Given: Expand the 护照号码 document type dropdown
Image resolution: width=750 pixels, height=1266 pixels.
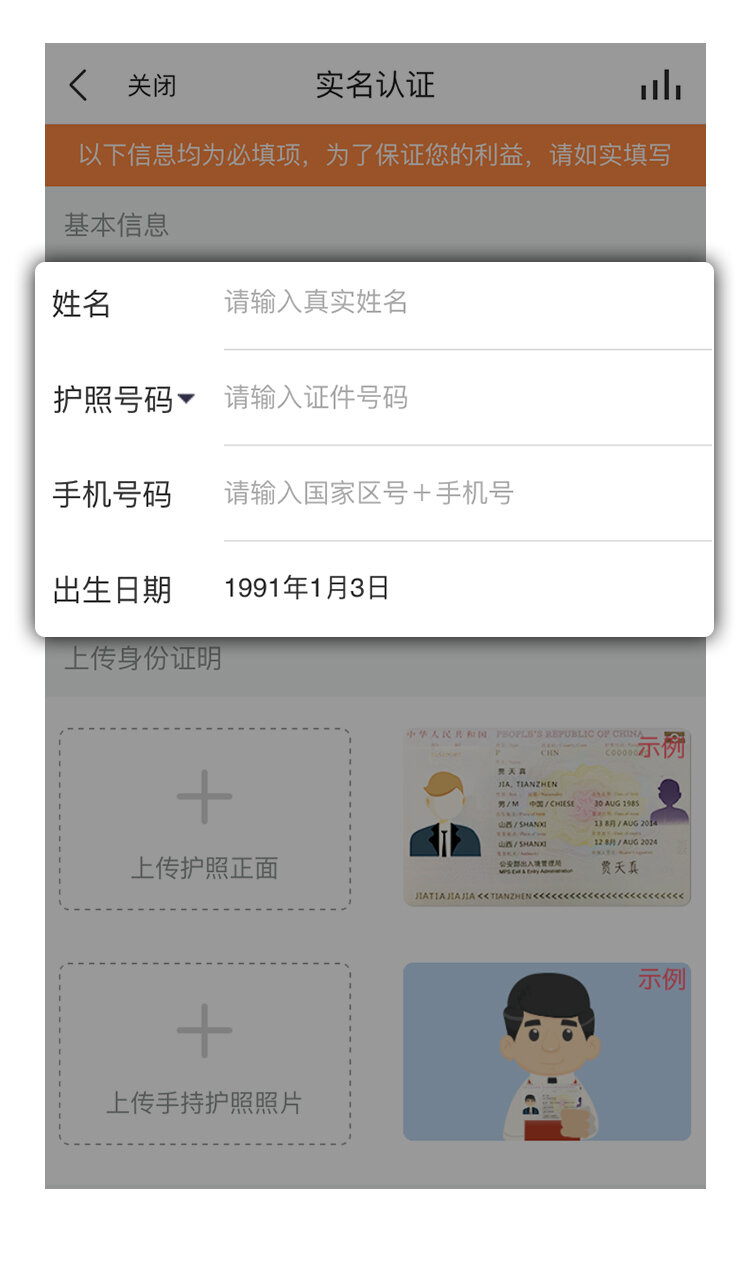Looking at the screenshot, I should (124, 399).
